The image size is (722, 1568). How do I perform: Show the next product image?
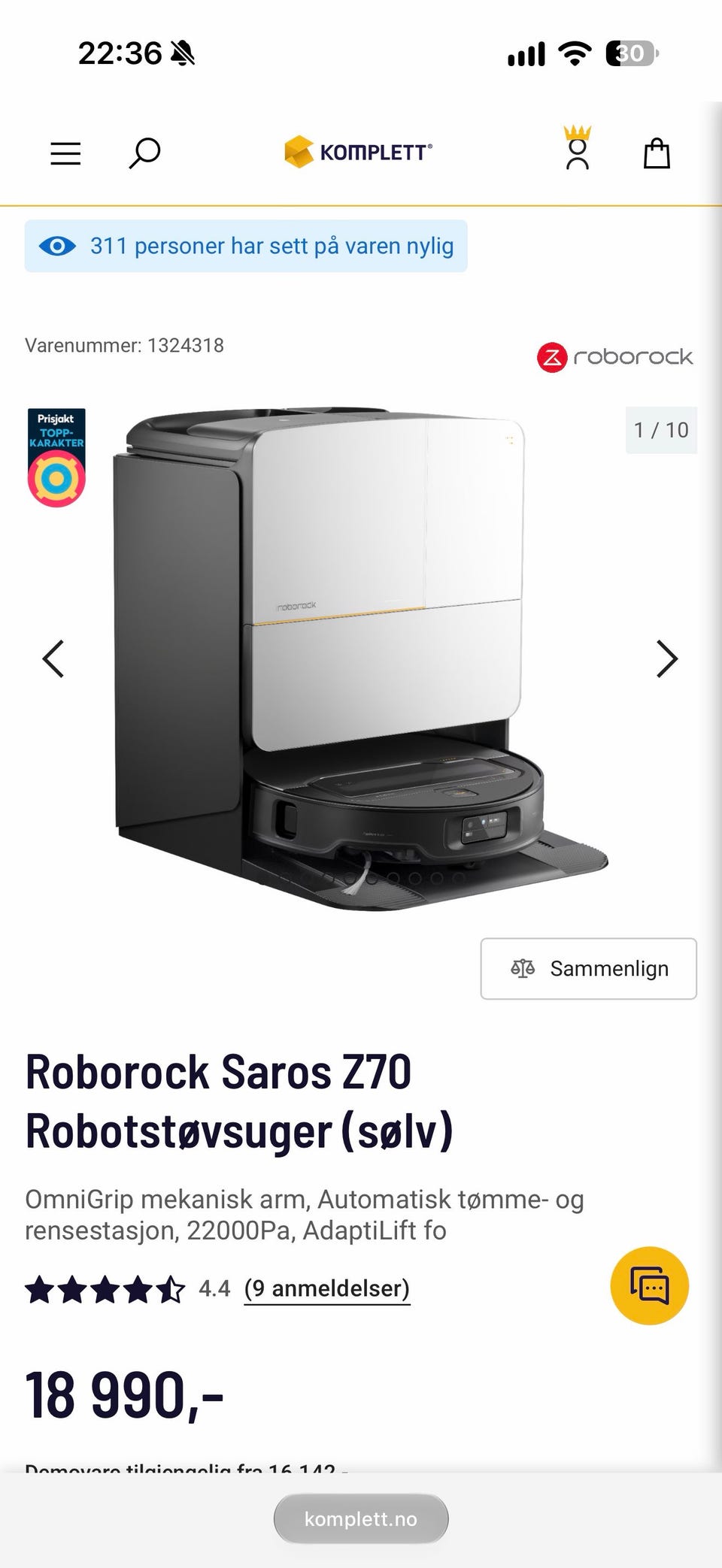[x=667, y=659]
